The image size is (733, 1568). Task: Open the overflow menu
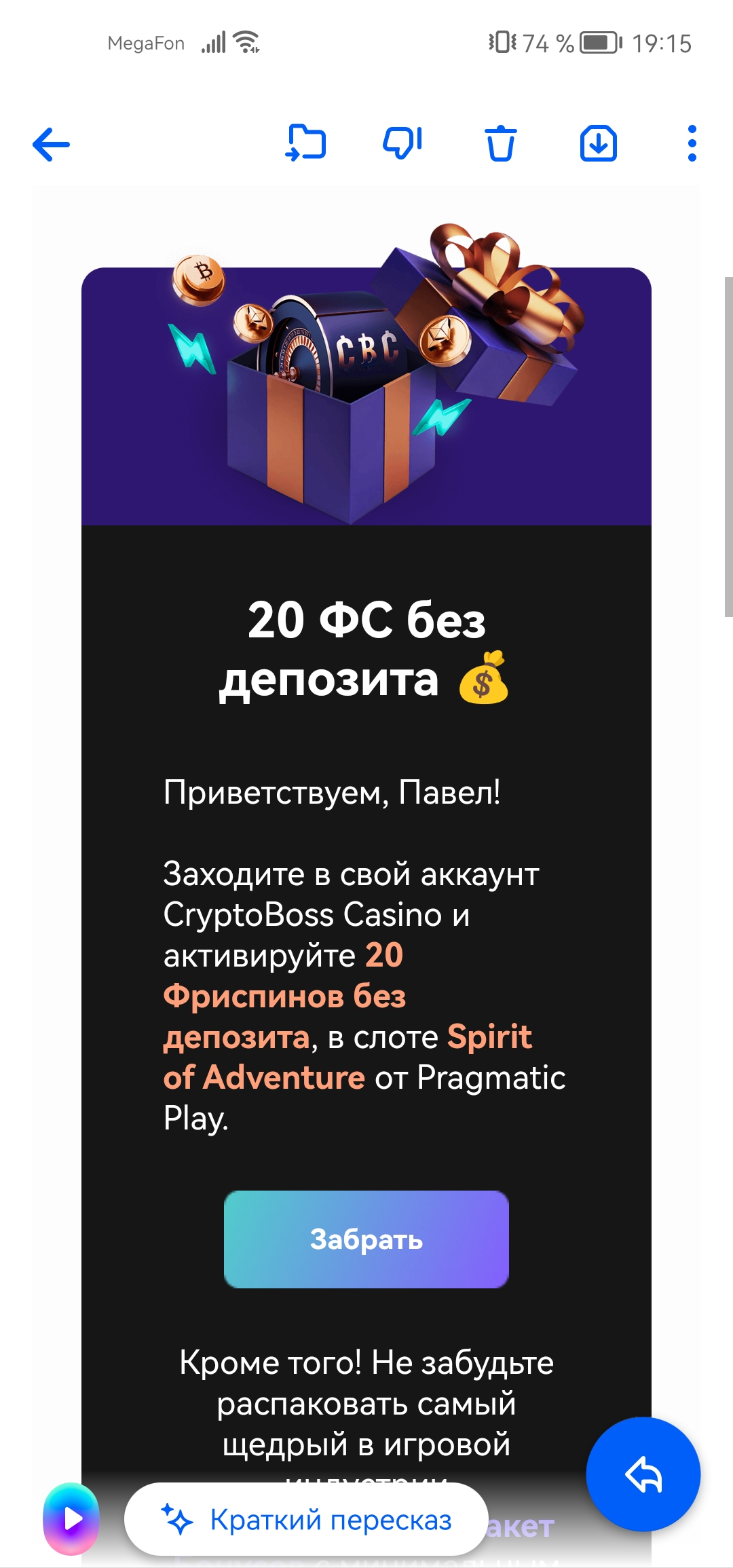coord(692,143)
